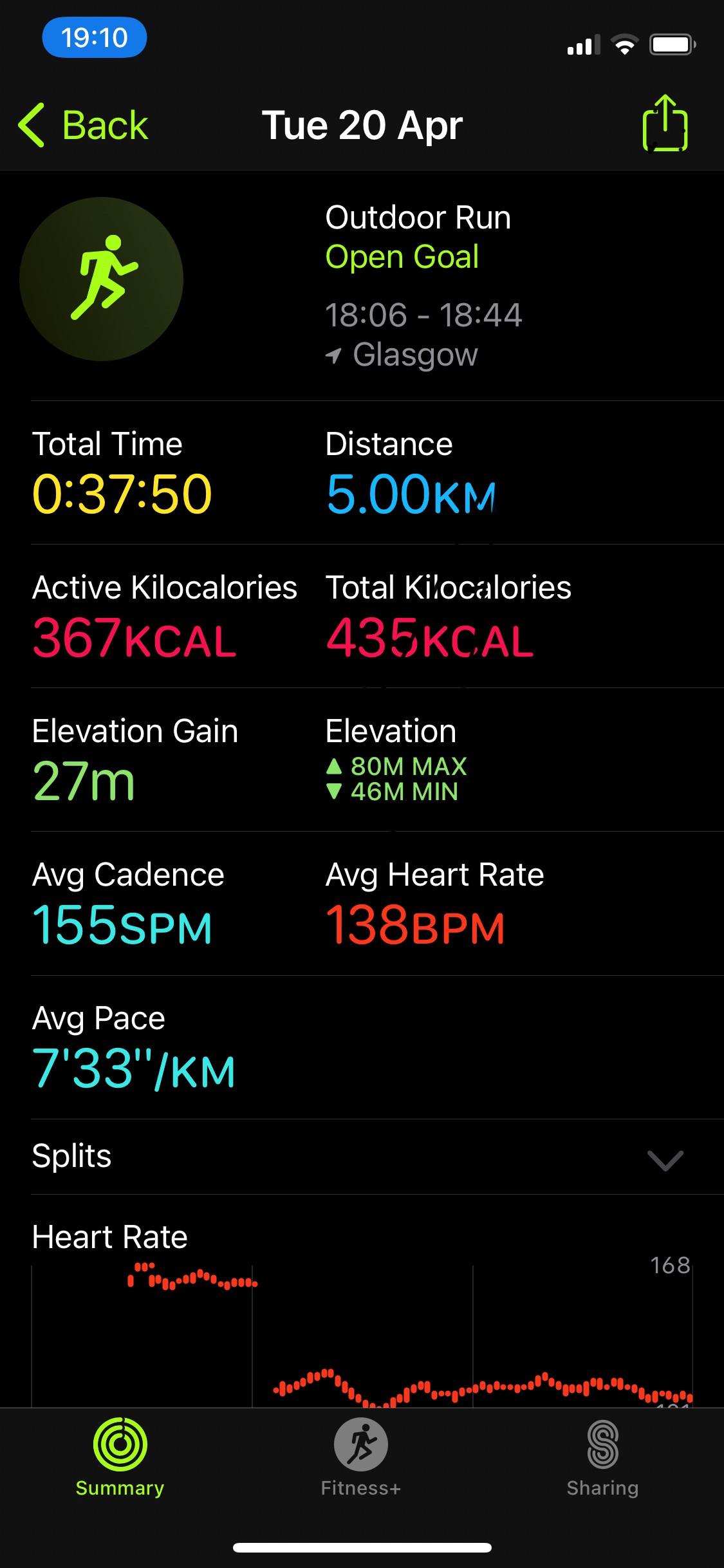Expand the Splits section
The image size is (724, 1568).
[362, 1156]
